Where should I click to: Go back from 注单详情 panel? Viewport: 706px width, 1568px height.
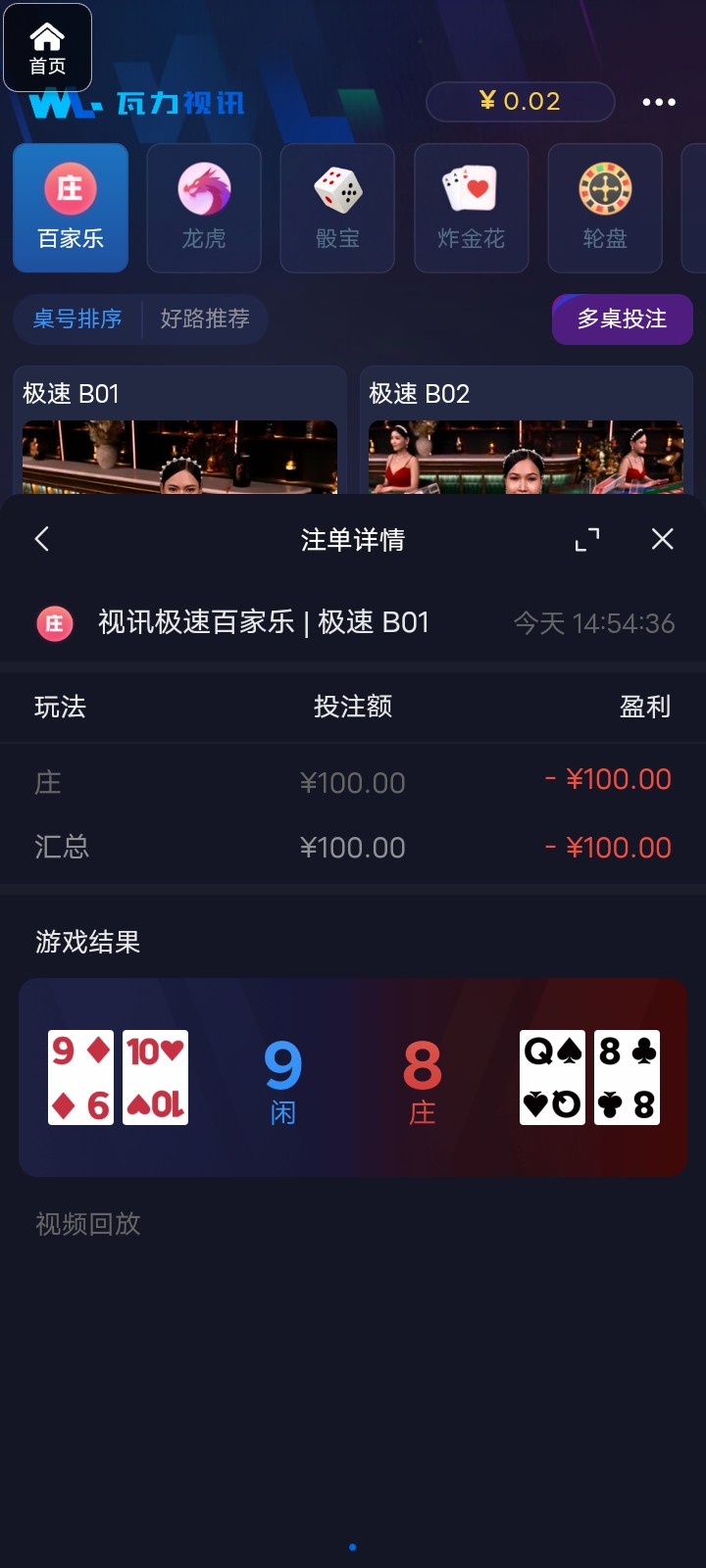coord(41,539)
